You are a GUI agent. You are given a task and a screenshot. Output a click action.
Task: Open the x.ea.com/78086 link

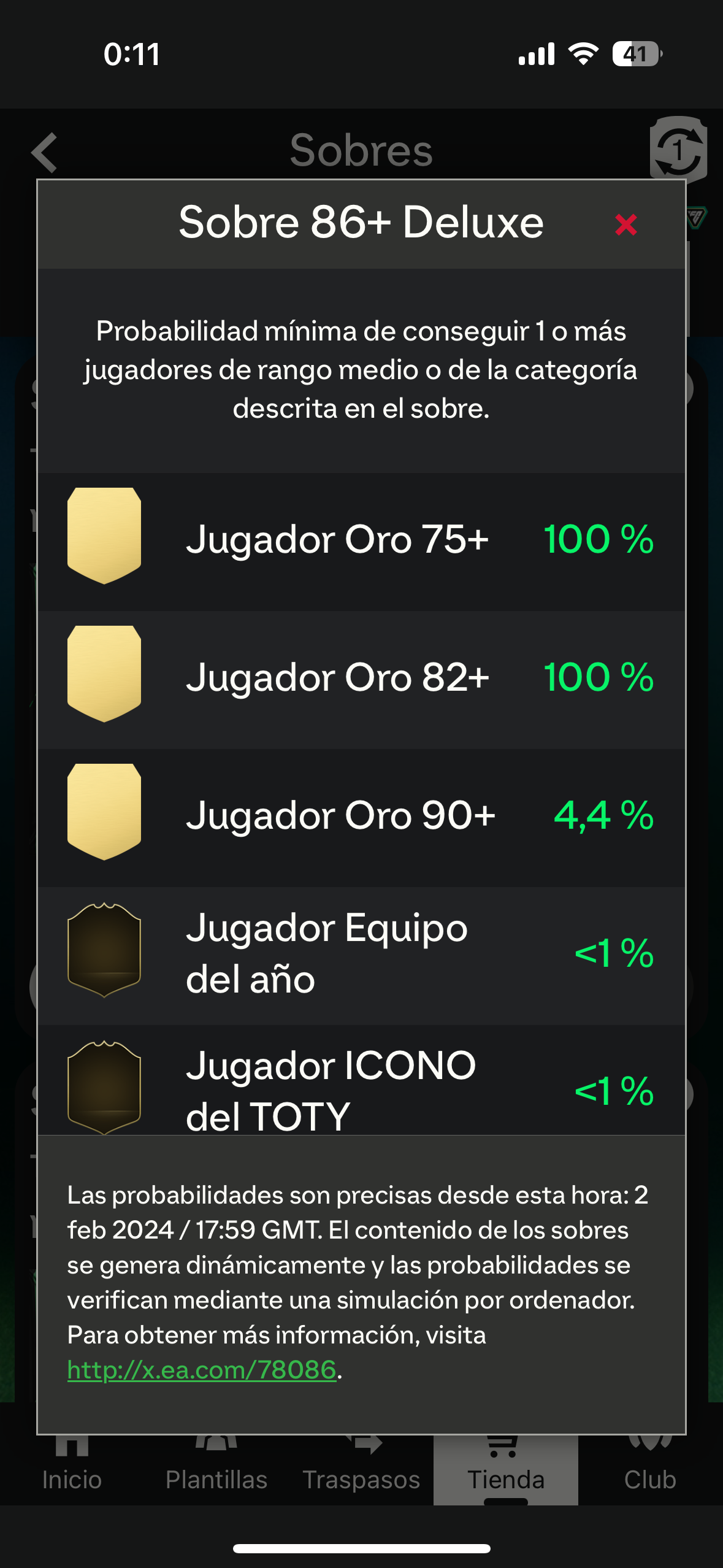coord(202,1369)
